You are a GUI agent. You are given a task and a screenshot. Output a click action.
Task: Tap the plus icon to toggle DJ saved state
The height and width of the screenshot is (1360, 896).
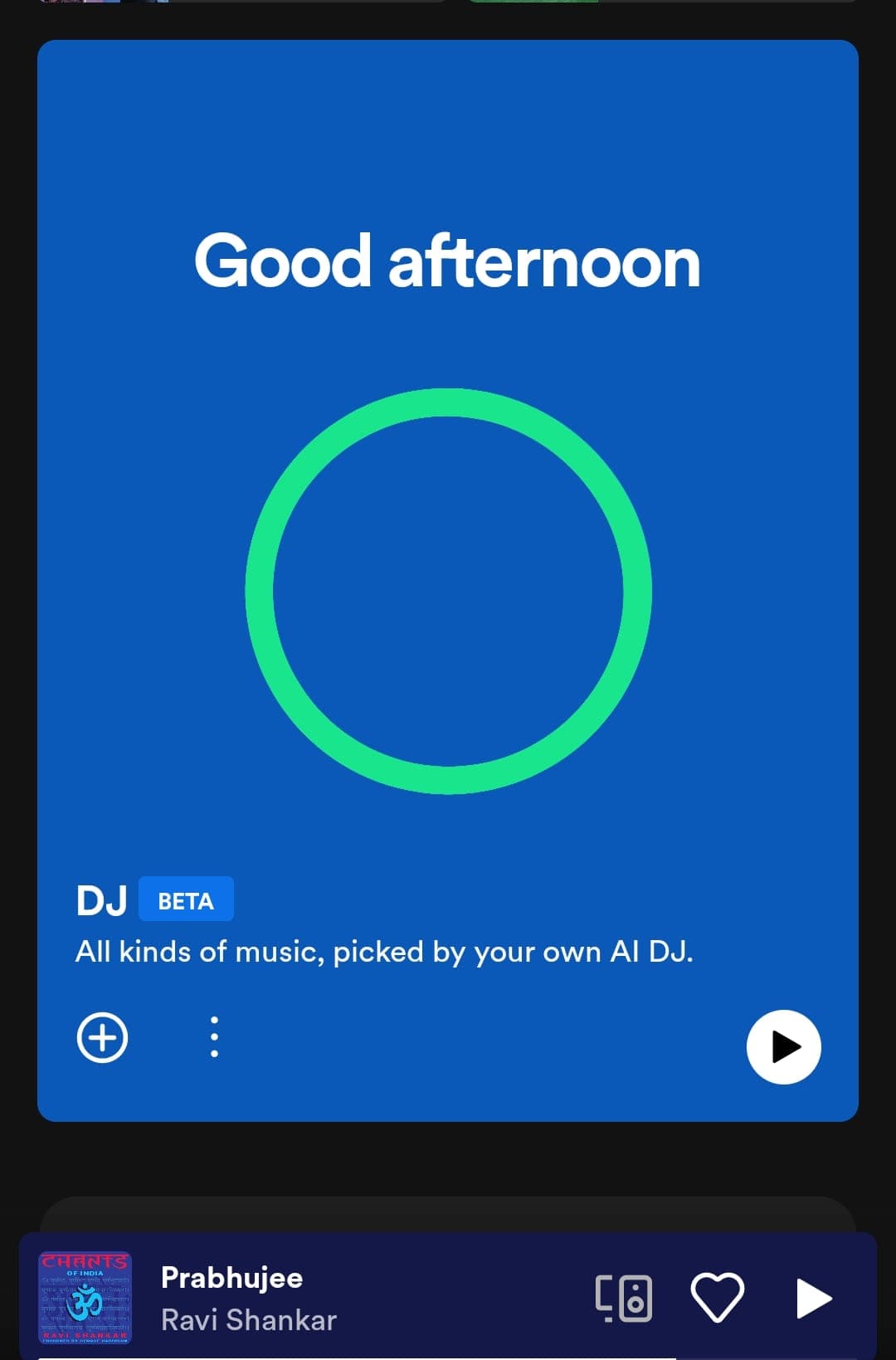[x=103, y=1036]
